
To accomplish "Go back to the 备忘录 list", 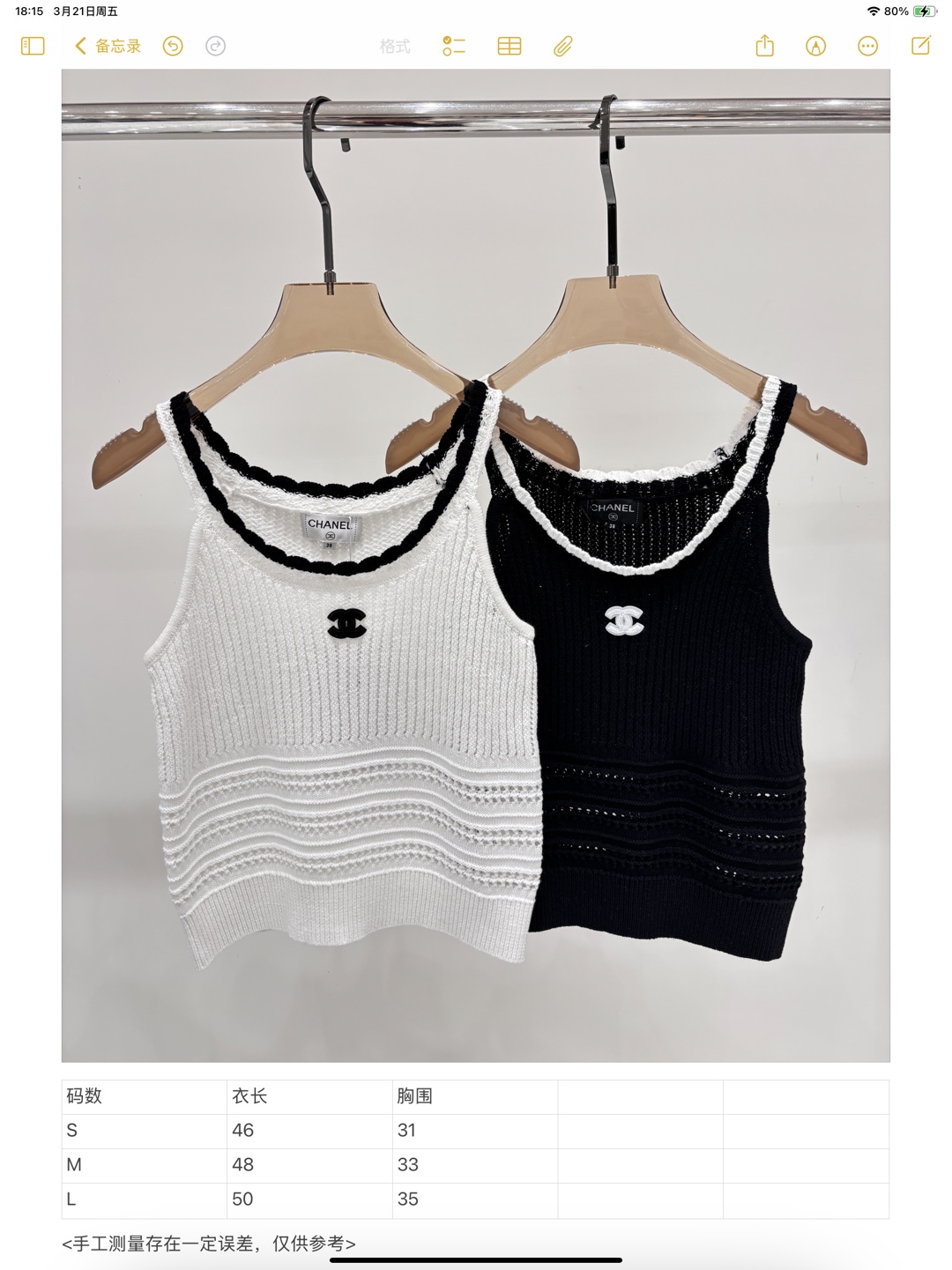I will pos(108,46).
